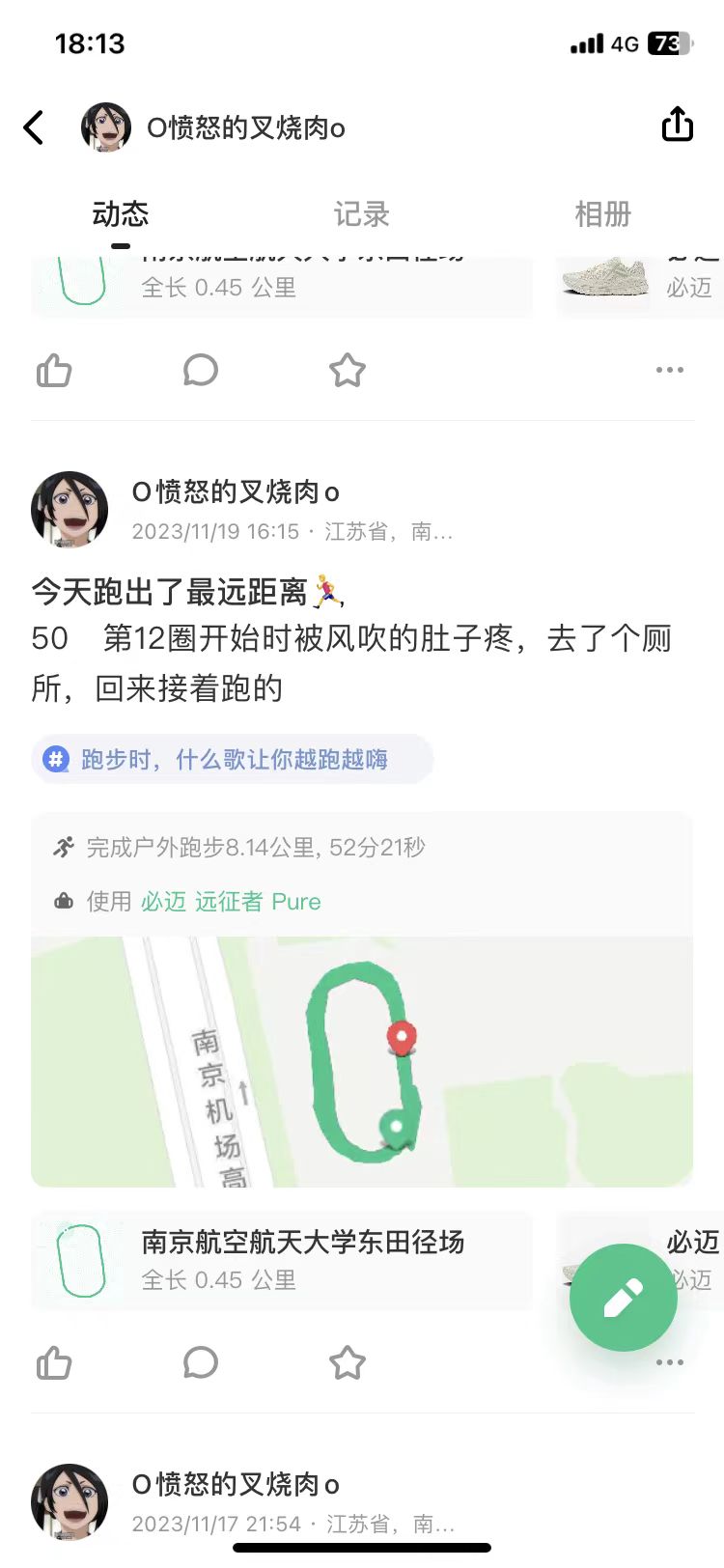This screenshot has height=1568, width=724.
Task: Click the running figure icon in workout summary
Action: click(62, 847)
